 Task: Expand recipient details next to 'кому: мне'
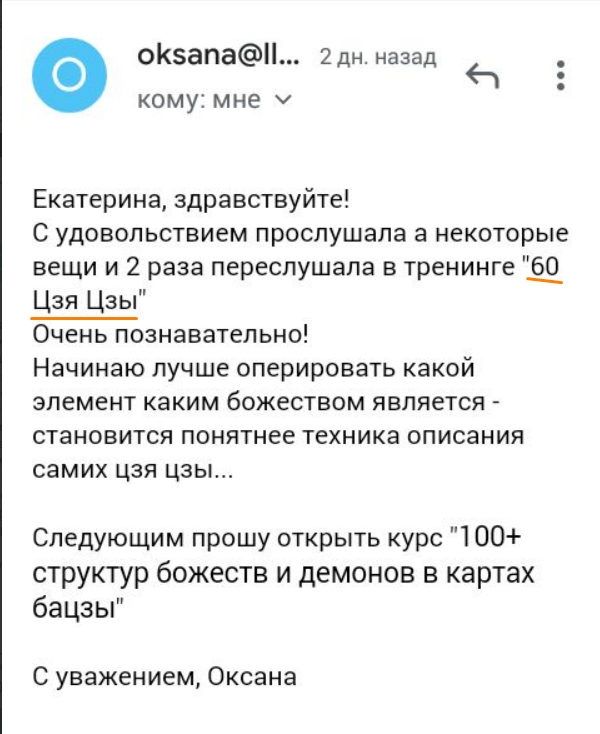283,100
